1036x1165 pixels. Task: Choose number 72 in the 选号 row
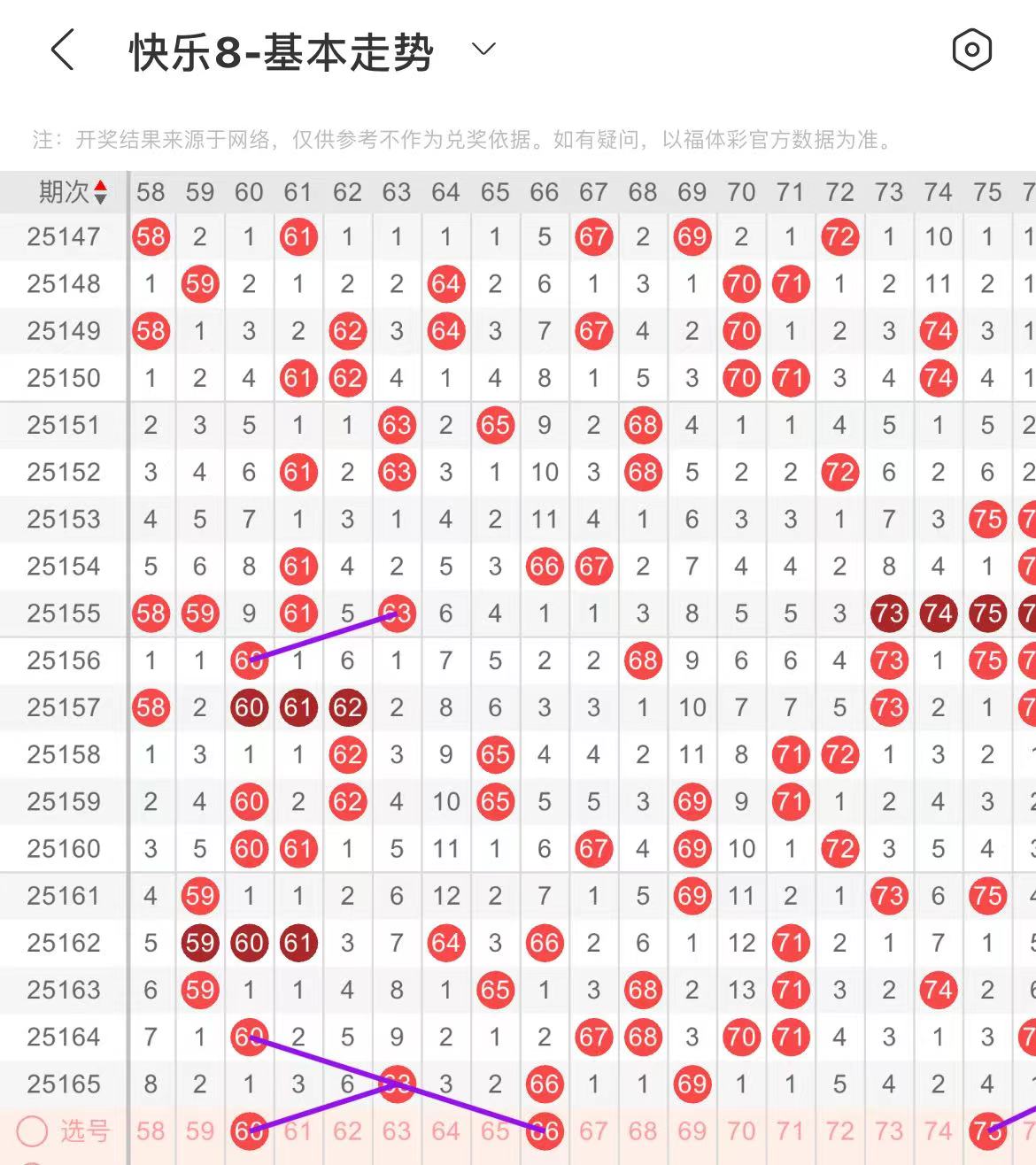coord(839,1131)
